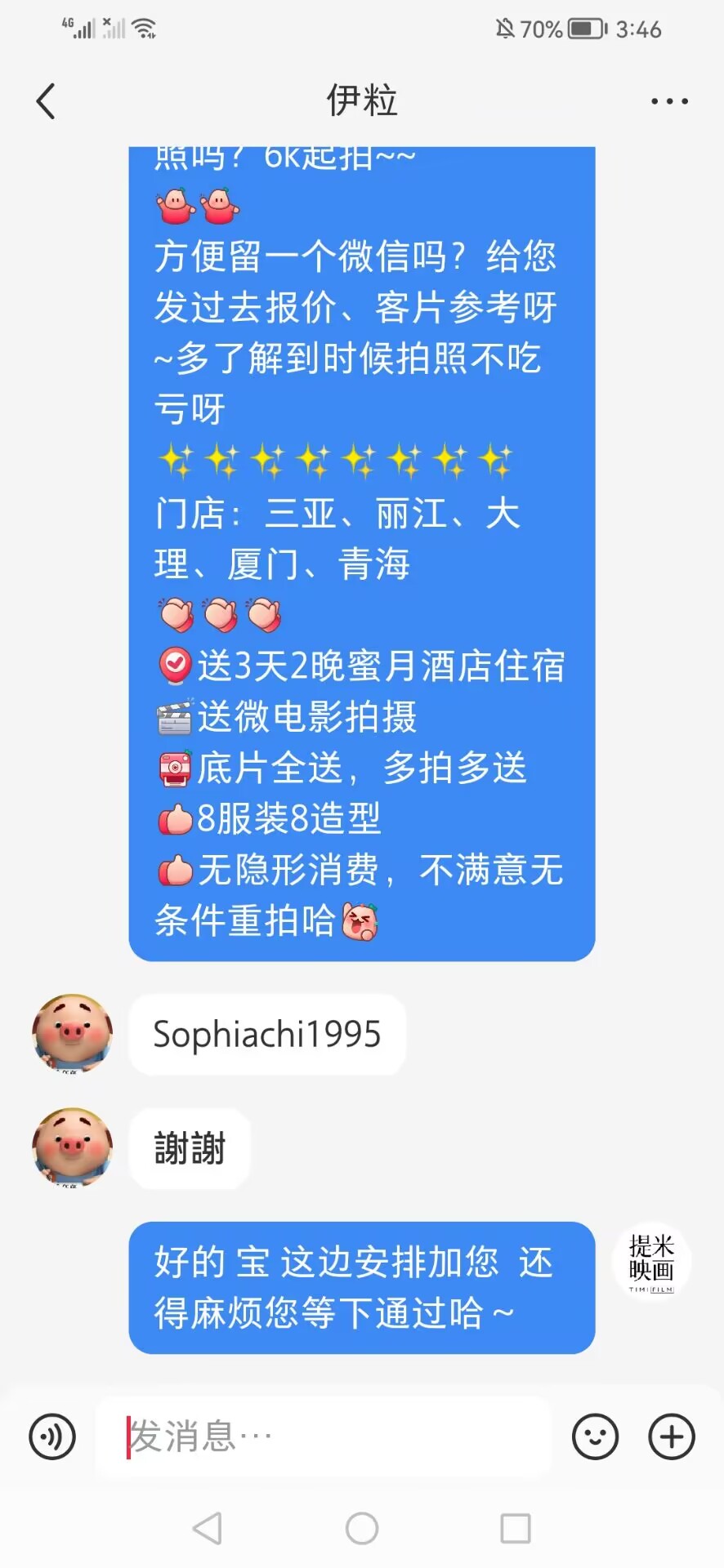The height and width of the screenshot is (1568, 724).
Task: Go back from the 伊粒 chat
Action: pyautogui.click(x=46, y=101)
